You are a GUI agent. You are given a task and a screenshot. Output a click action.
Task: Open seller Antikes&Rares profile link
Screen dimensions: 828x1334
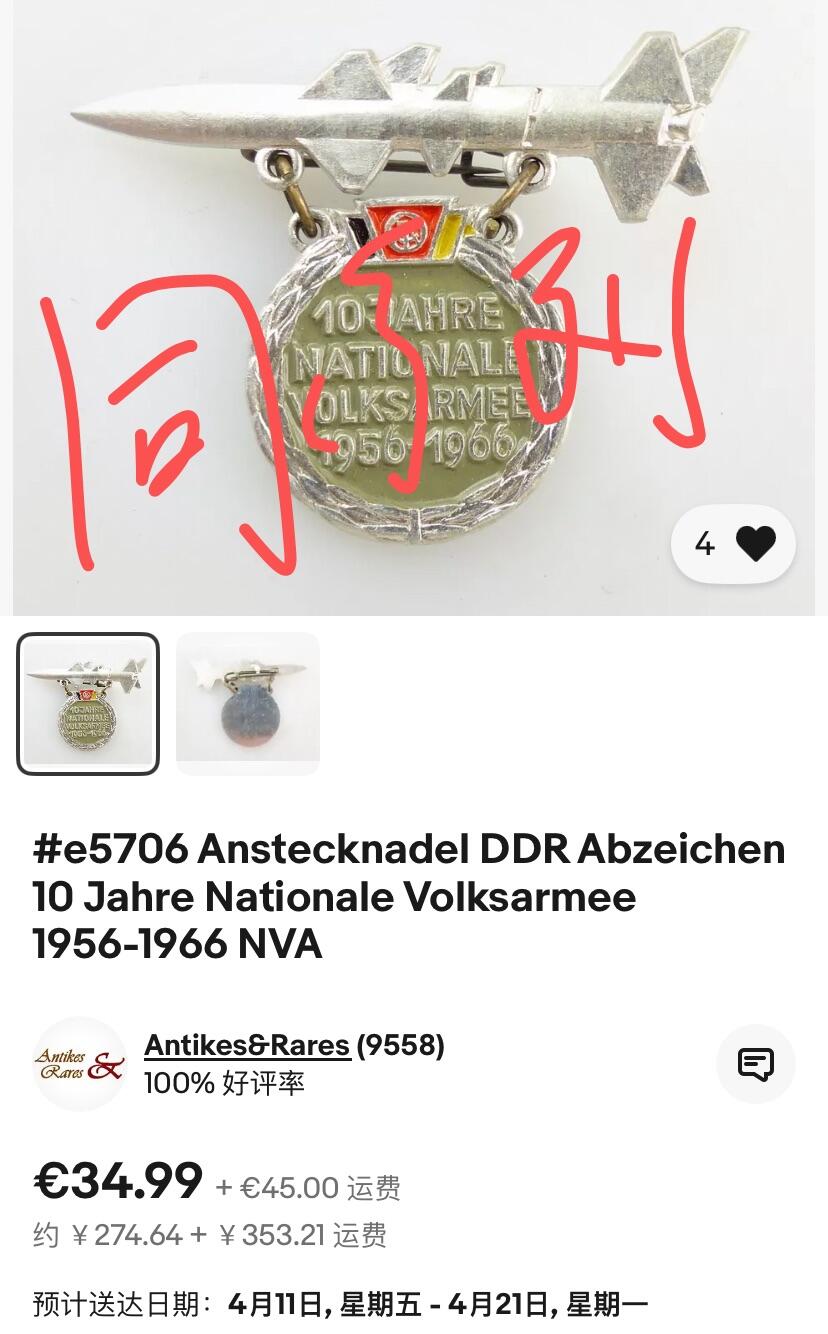[247, 1046]
